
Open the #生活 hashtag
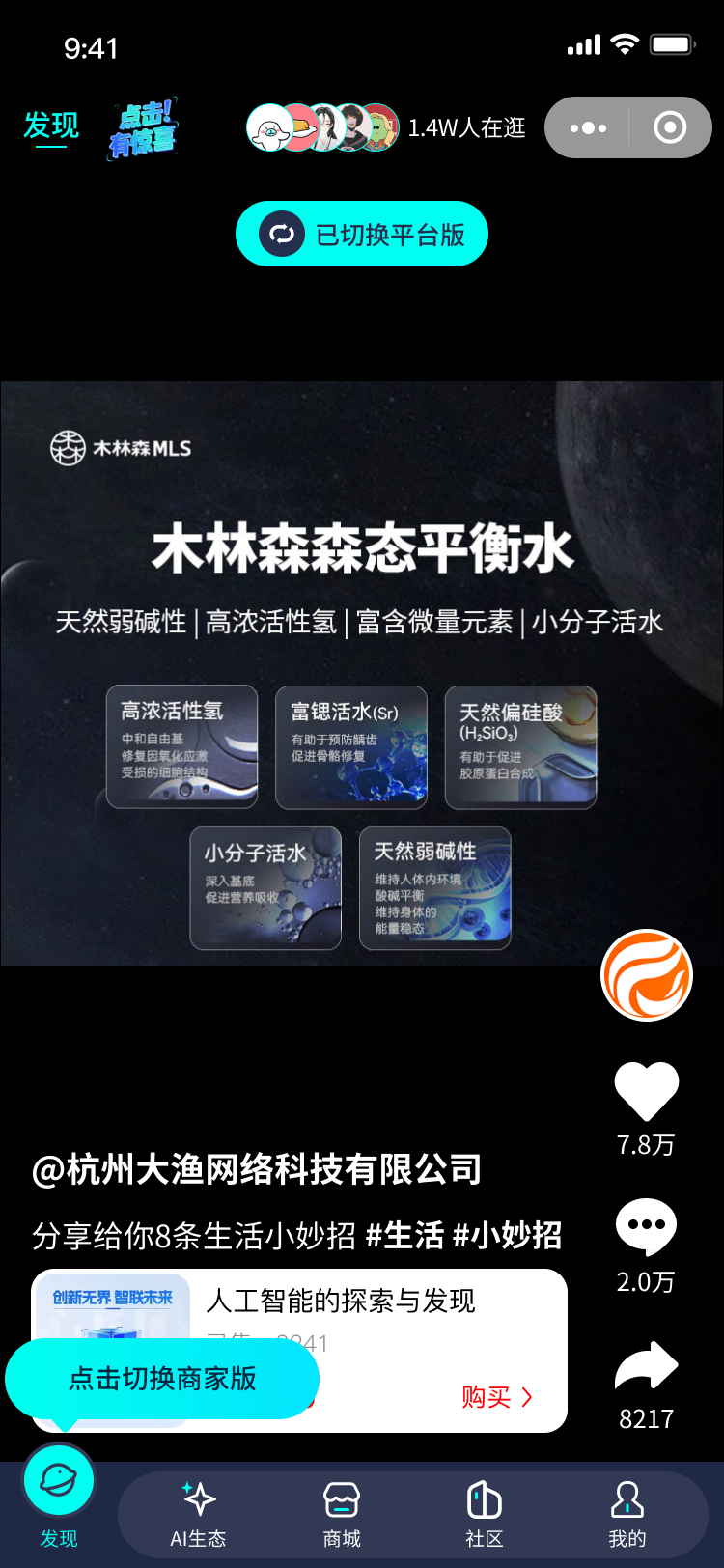[404, 1235]
